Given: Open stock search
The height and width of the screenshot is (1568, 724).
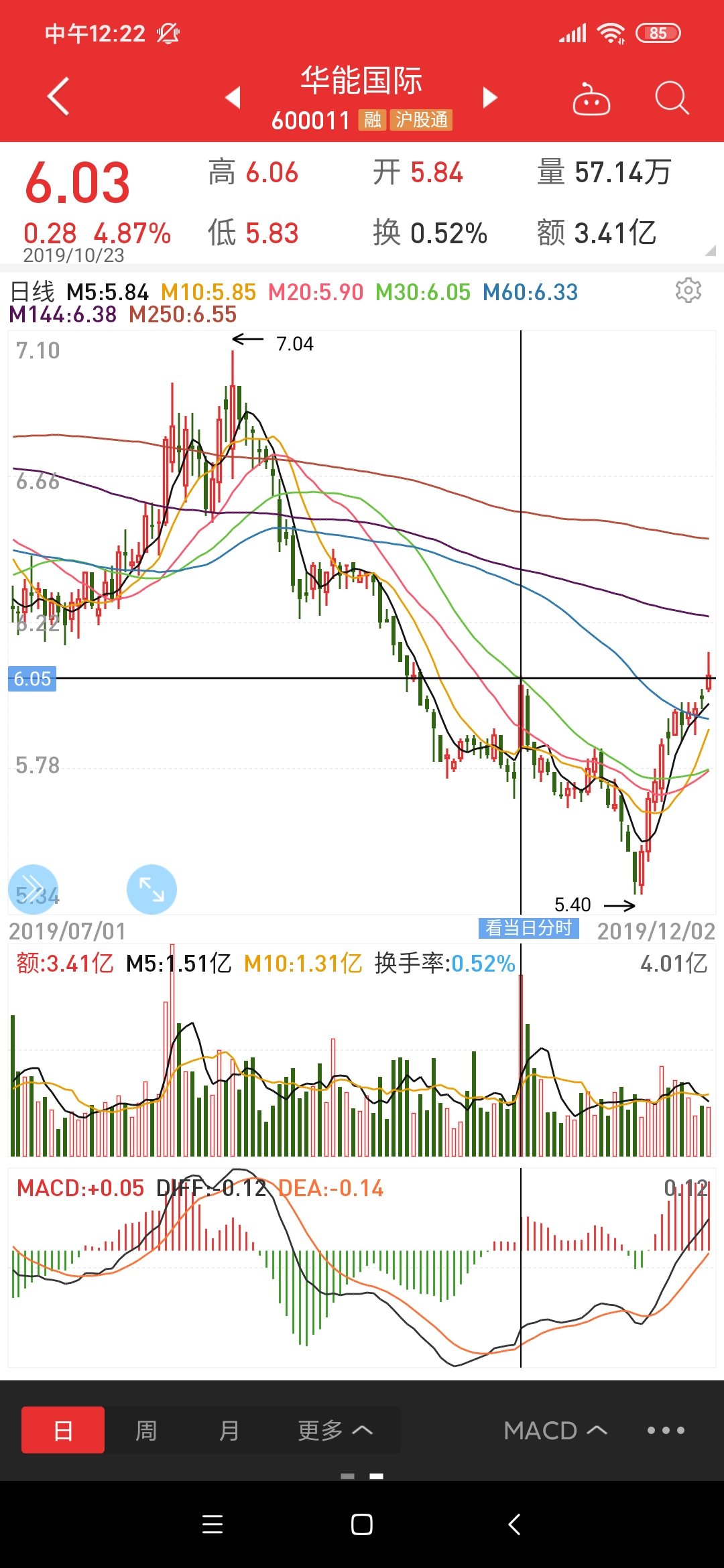Looking at the screenshot, I should (672, 99).
